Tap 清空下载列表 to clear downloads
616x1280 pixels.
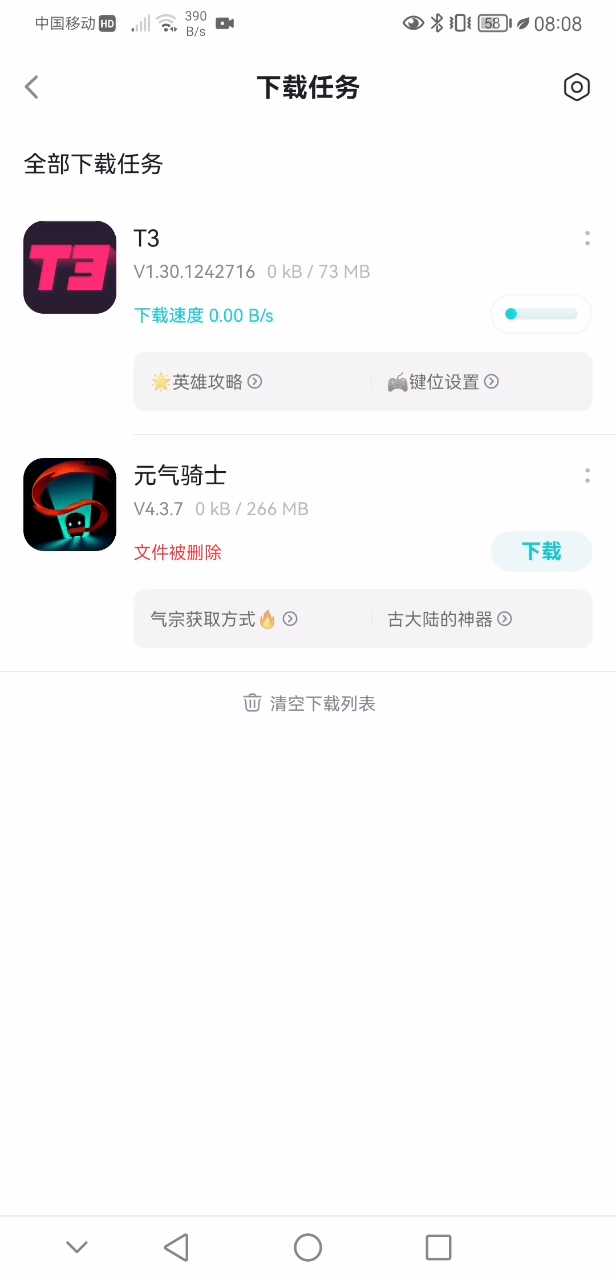point(309,703)
